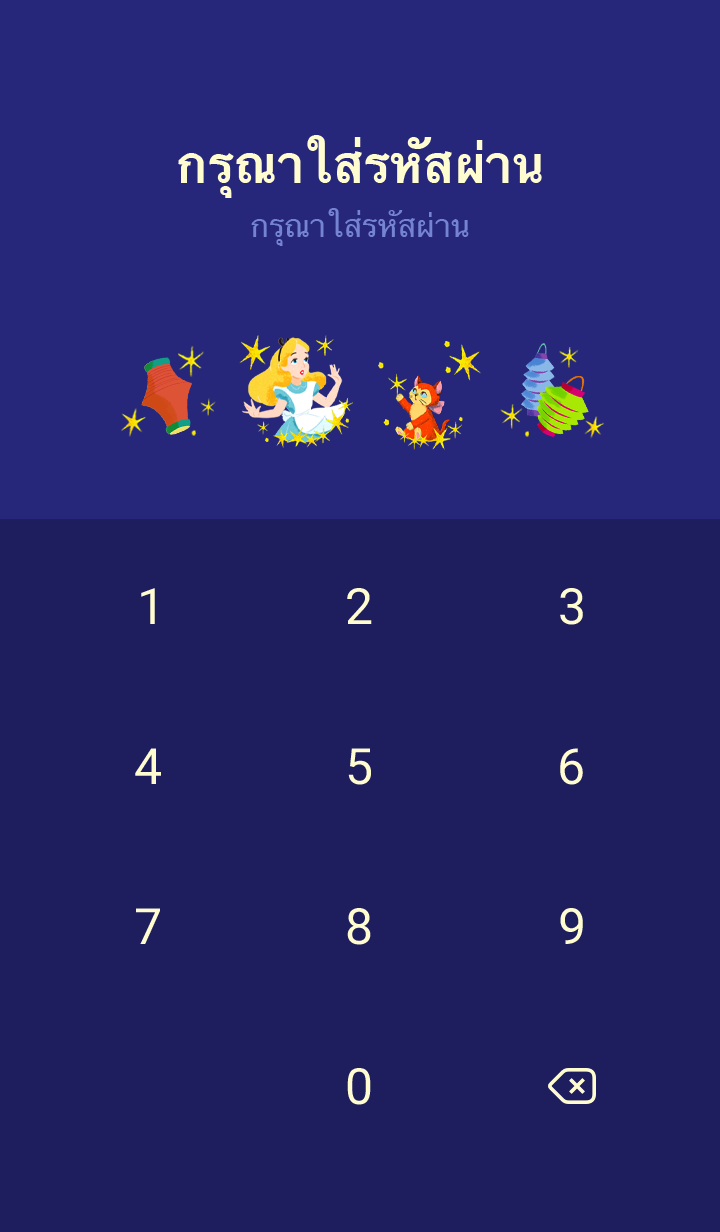Image resolution: width=720 pixels, height=1232 pixels.
Task: Enter digit 1 on the passcode keypad
Action: point(149,607)
